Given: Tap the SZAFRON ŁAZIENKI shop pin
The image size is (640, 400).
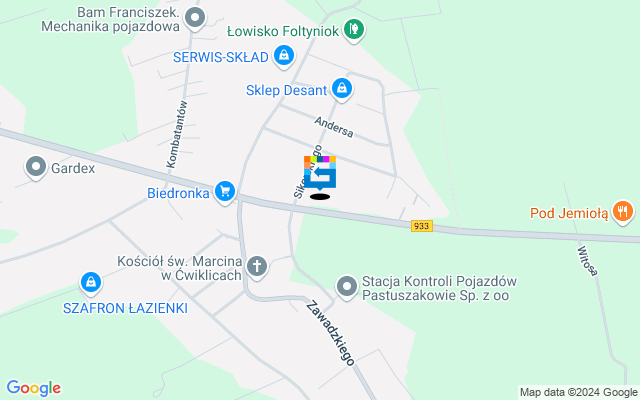Looking at the screenshot, I should click(91, 284).
